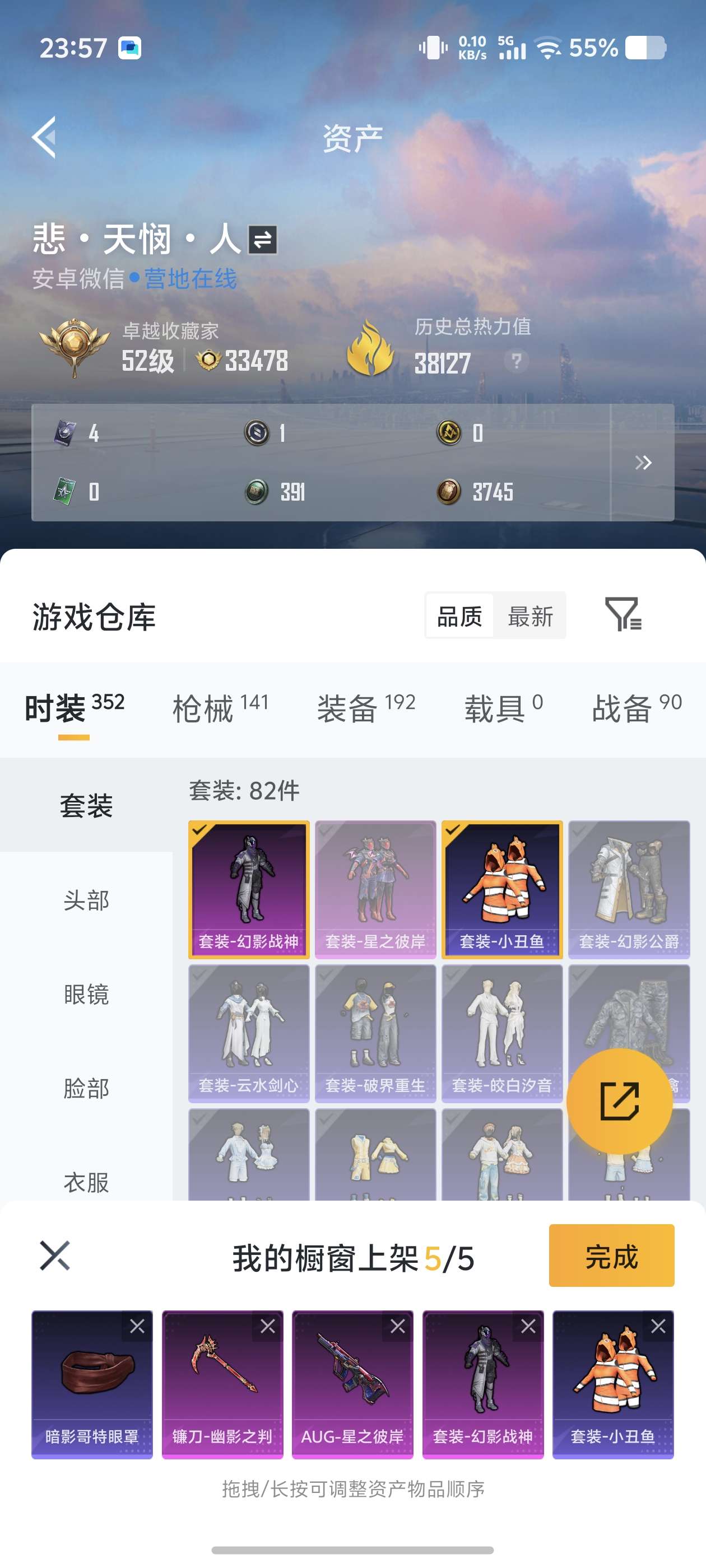The height and width of the screenshot is (1568, 706).
Task: Open the 历史总热力值 question mark help
Action: coord(516,361)
